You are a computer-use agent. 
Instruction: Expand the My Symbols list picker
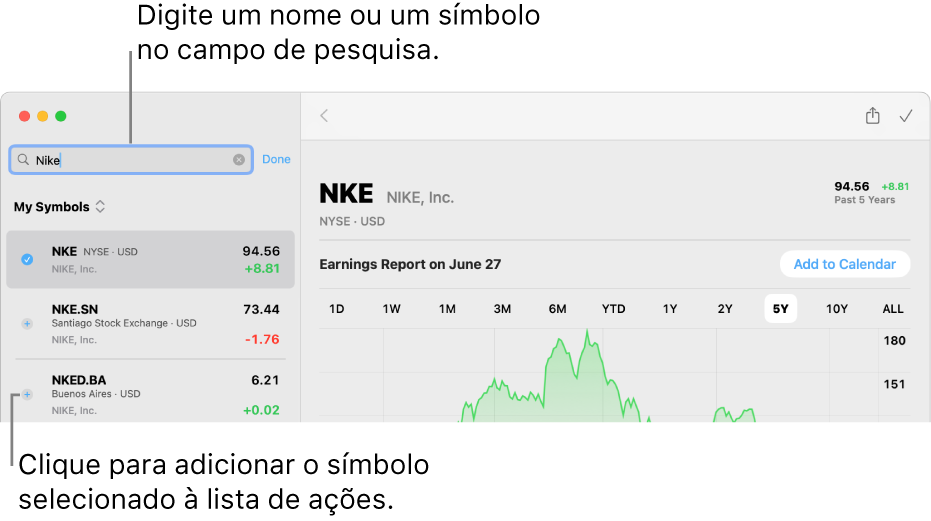60,207
